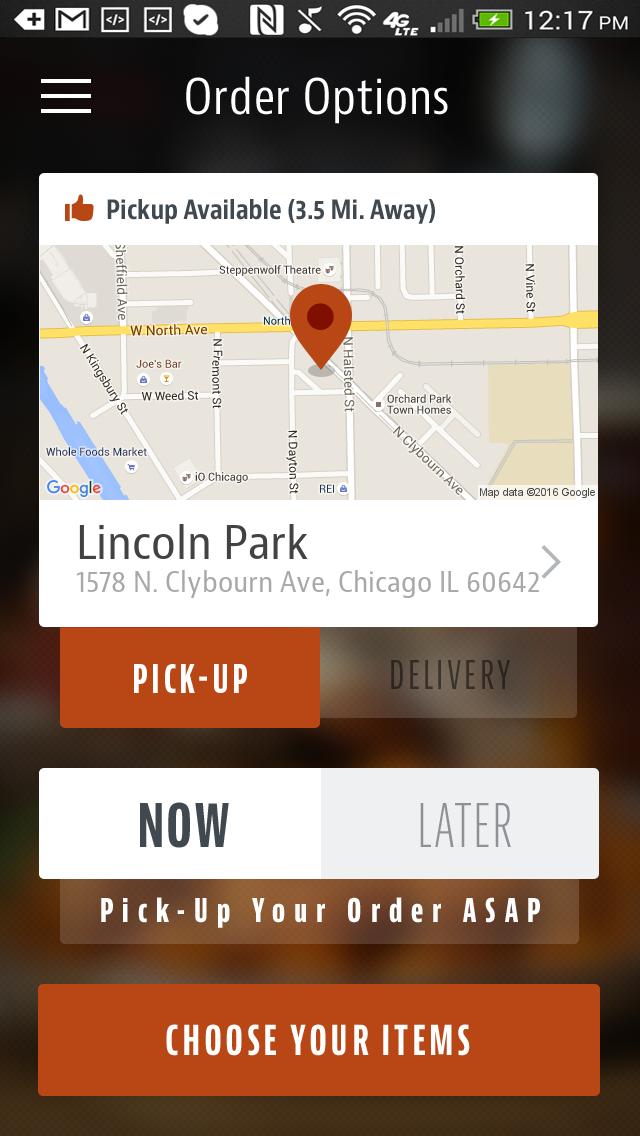Open the Lincoln Park location details

click(318, 562)
